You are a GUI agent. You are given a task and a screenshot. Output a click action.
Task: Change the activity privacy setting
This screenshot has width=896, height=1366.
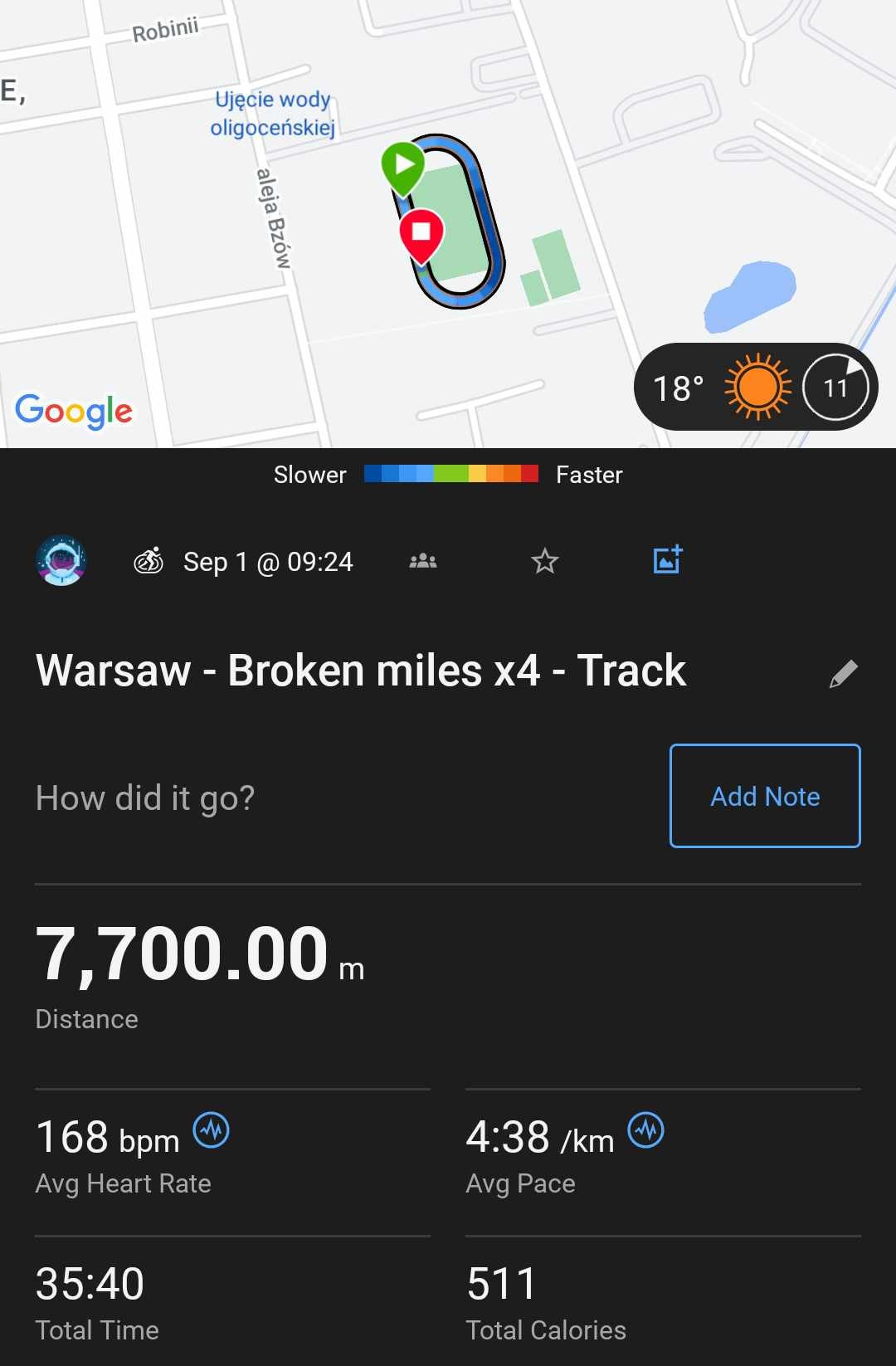click(423, 562)
